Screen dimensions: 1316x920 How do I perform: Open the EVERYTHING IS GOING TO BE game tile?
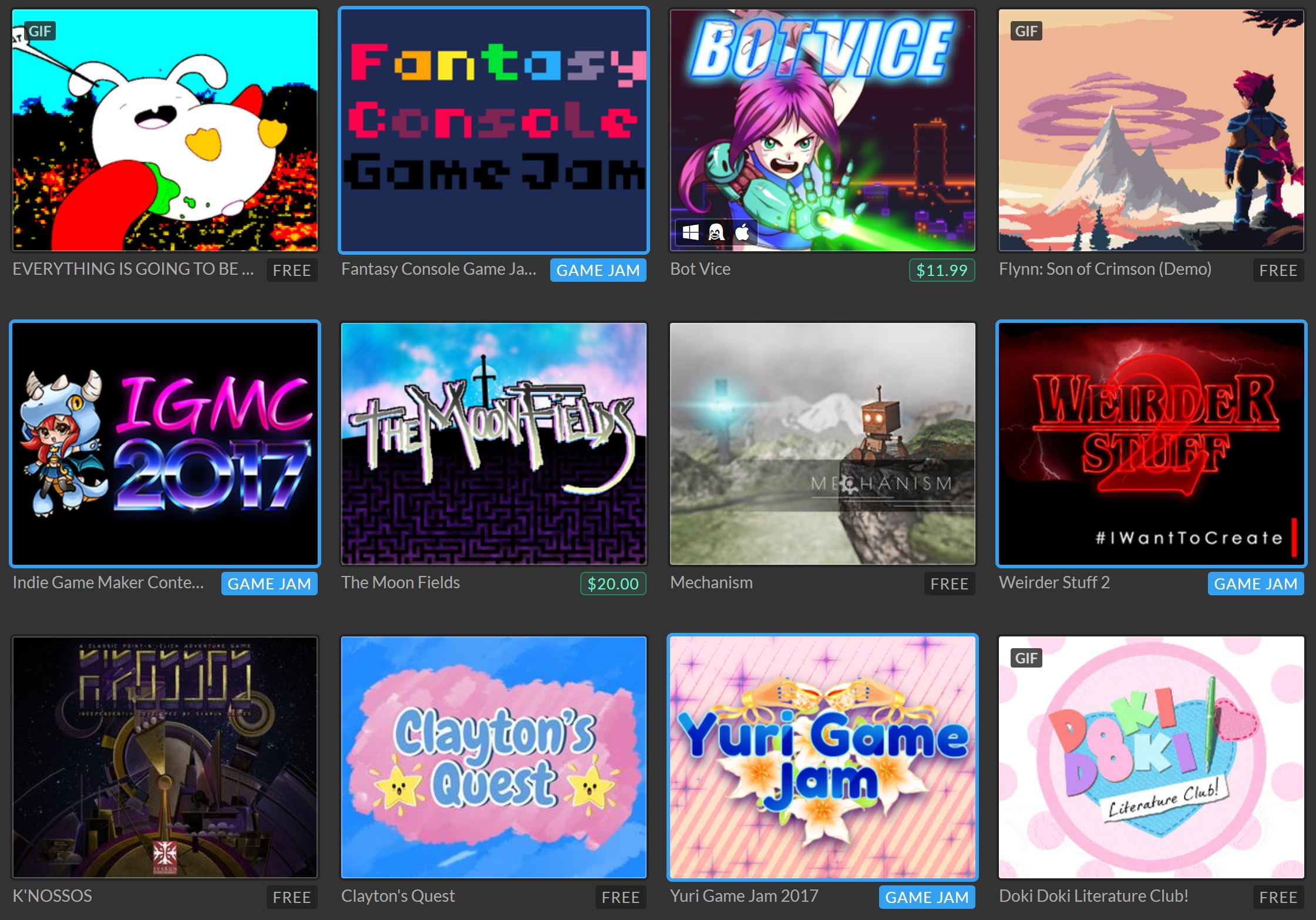pyautogui.click(x=165, y=130)
